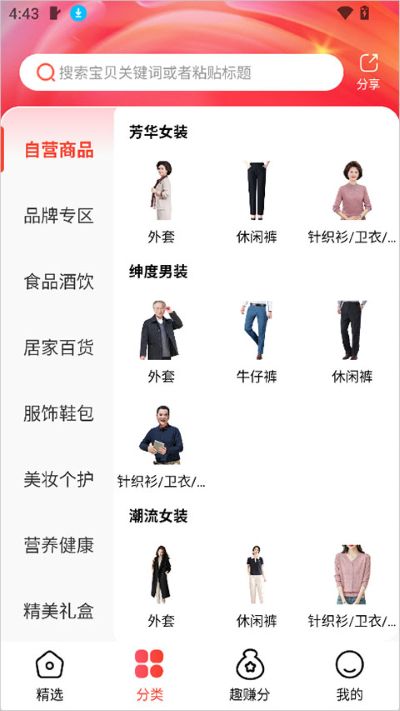Select the 食品酒饮 category
This screenshot has height=711, width=400.
[x=59, y=282]
